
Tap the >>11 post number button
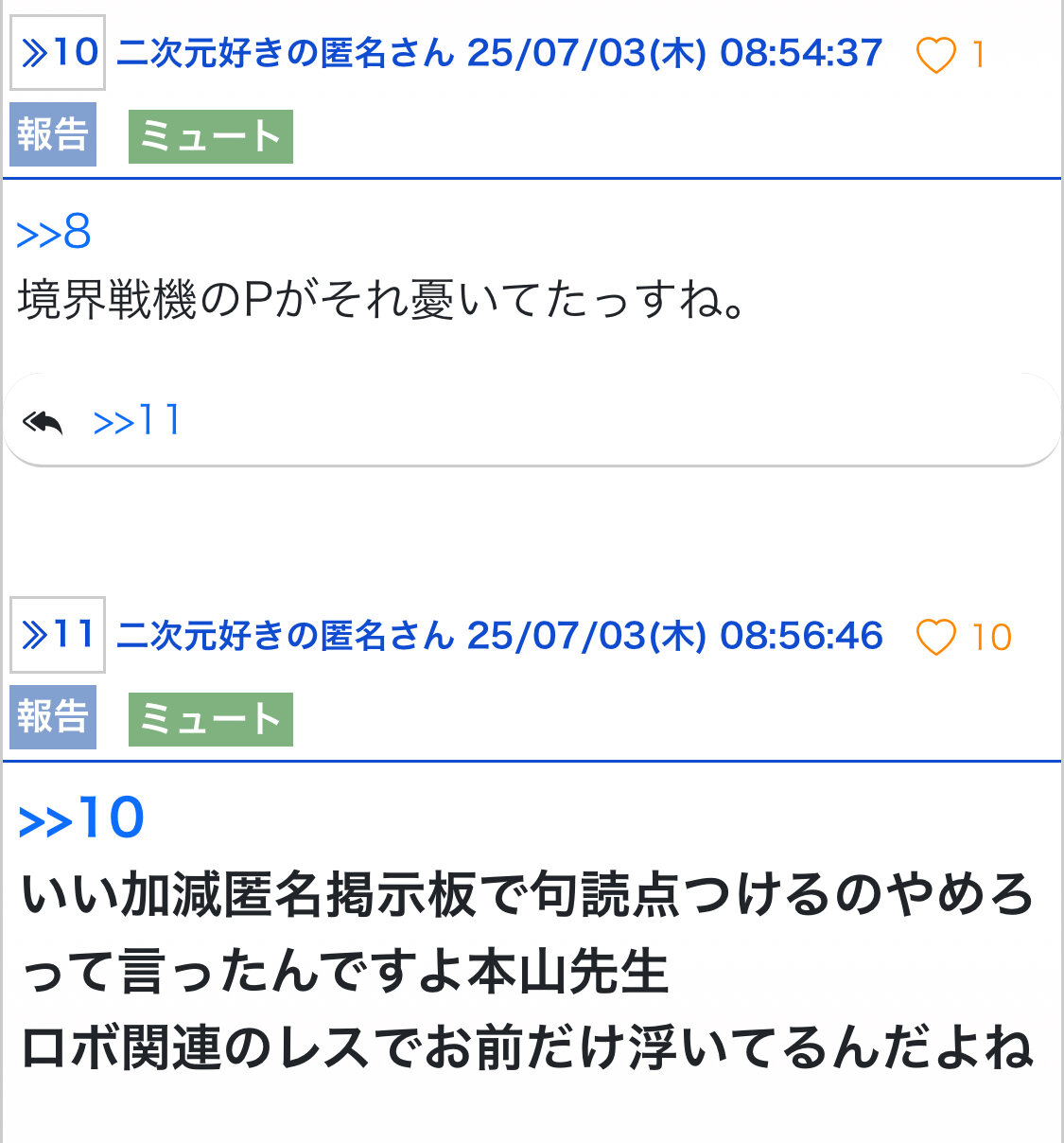(x=58, y=635)
